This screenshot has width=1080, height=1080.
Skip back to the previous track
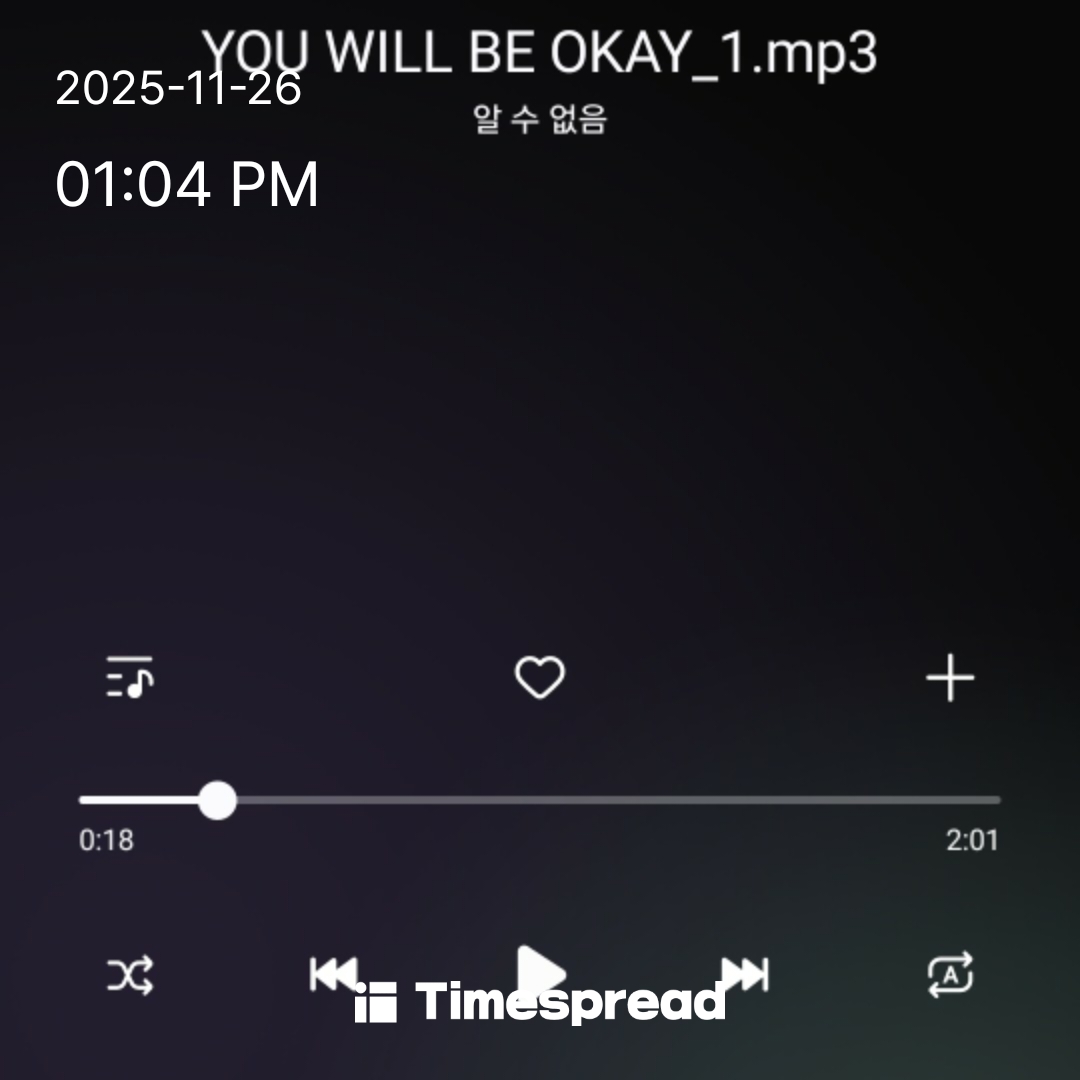pyautogui.click(x=333, y=972)
